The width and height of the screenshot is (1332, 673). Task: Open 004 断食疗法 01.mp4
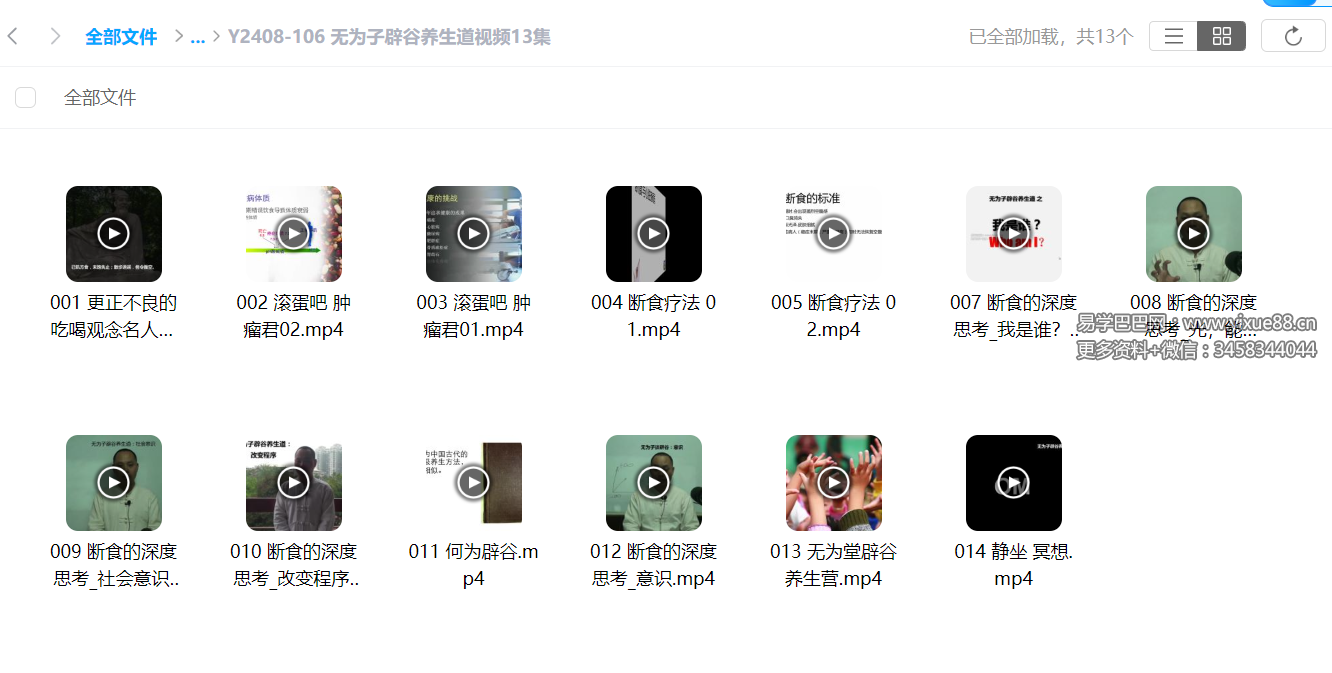(x=653, y=234)
